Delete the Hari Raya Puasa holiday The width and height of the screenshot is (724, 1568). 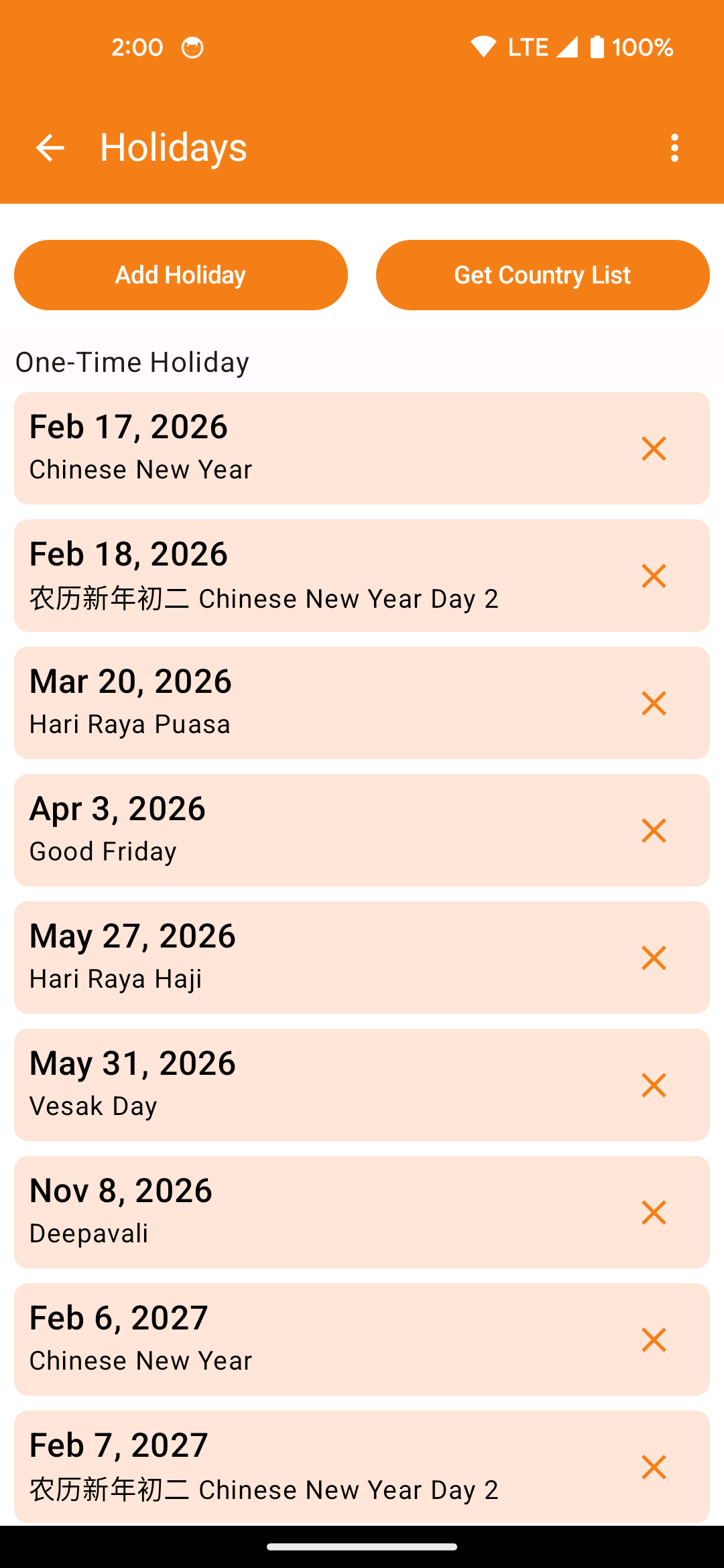[x=654, y=703]
